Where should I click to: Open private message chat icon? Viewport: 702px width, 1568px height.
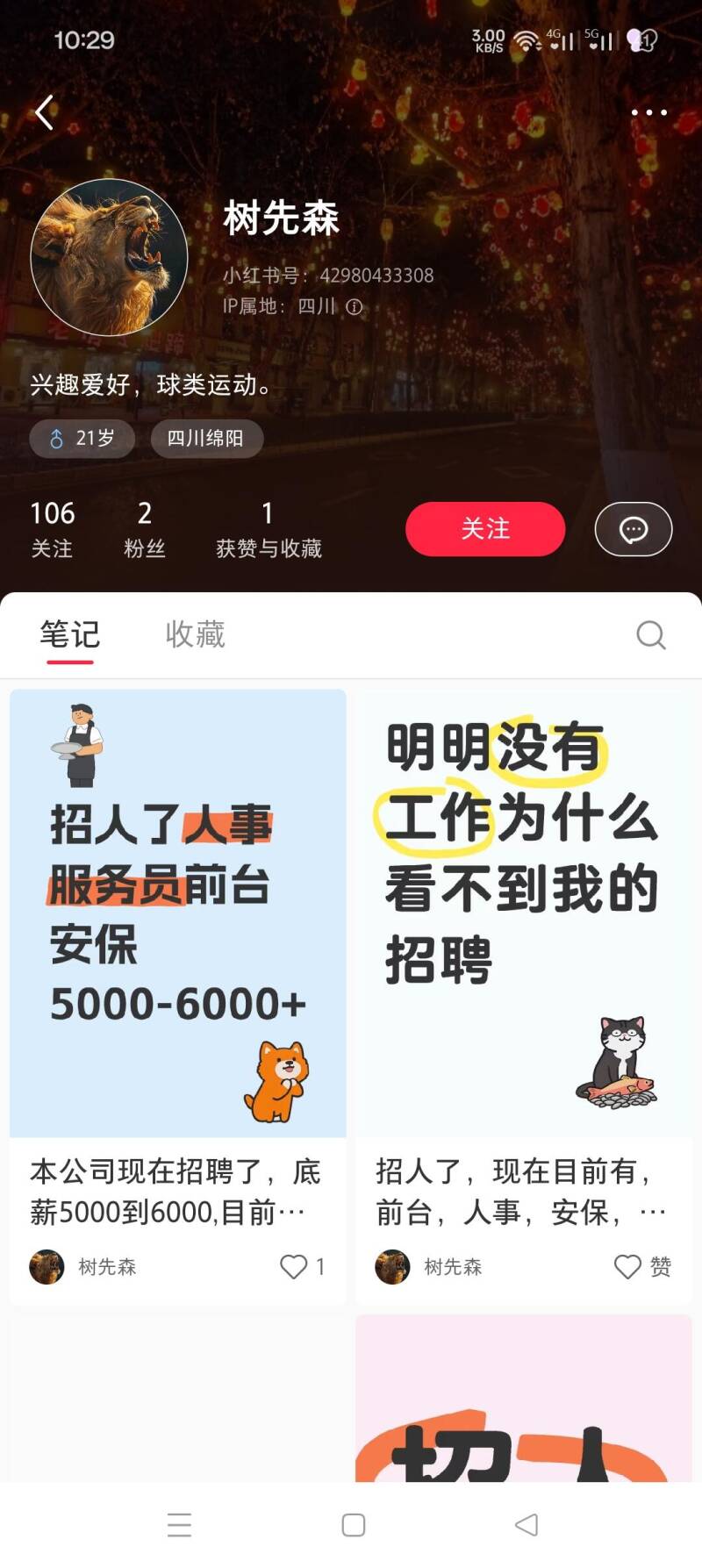click(x=633, y=529)
